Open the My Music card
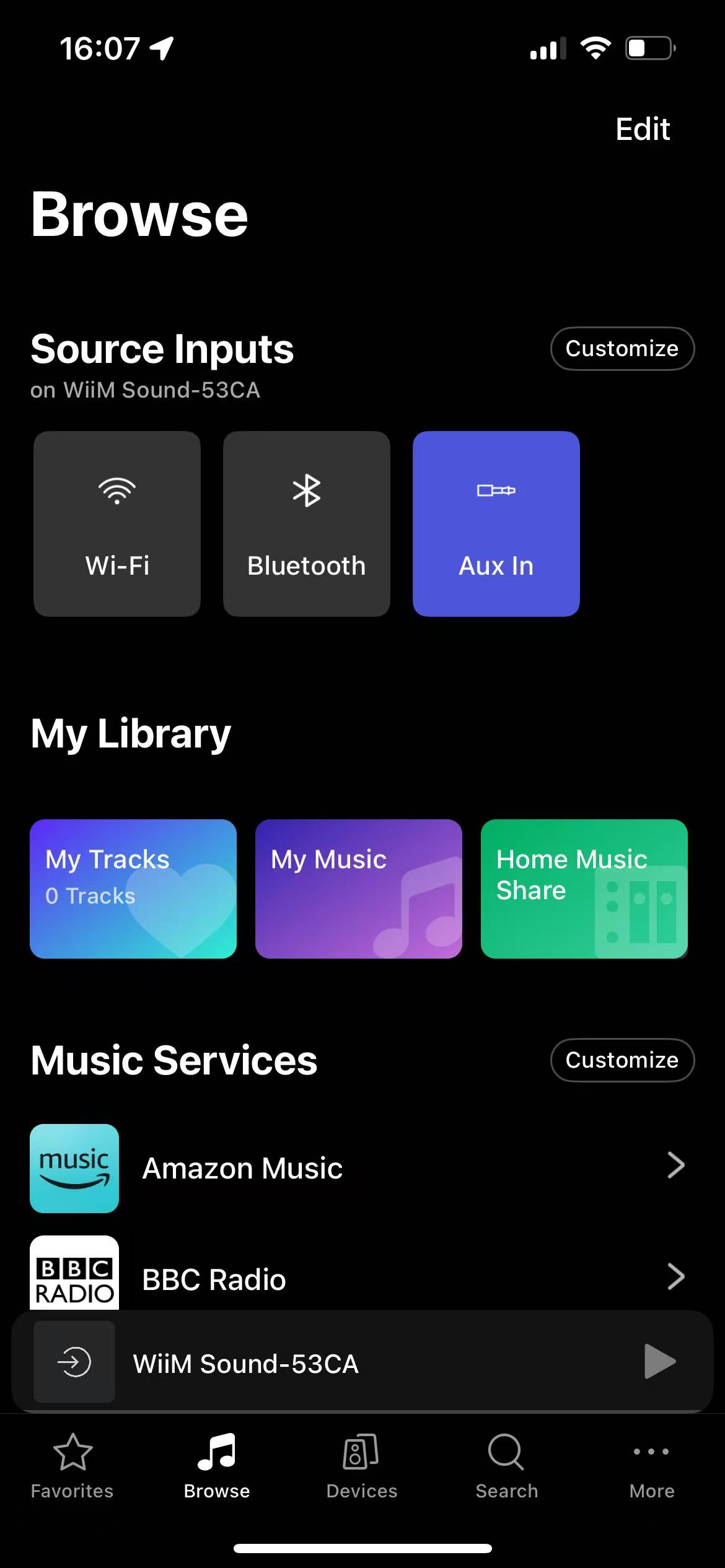Screen dimensions: 725x1568 [x=358, y=889]
